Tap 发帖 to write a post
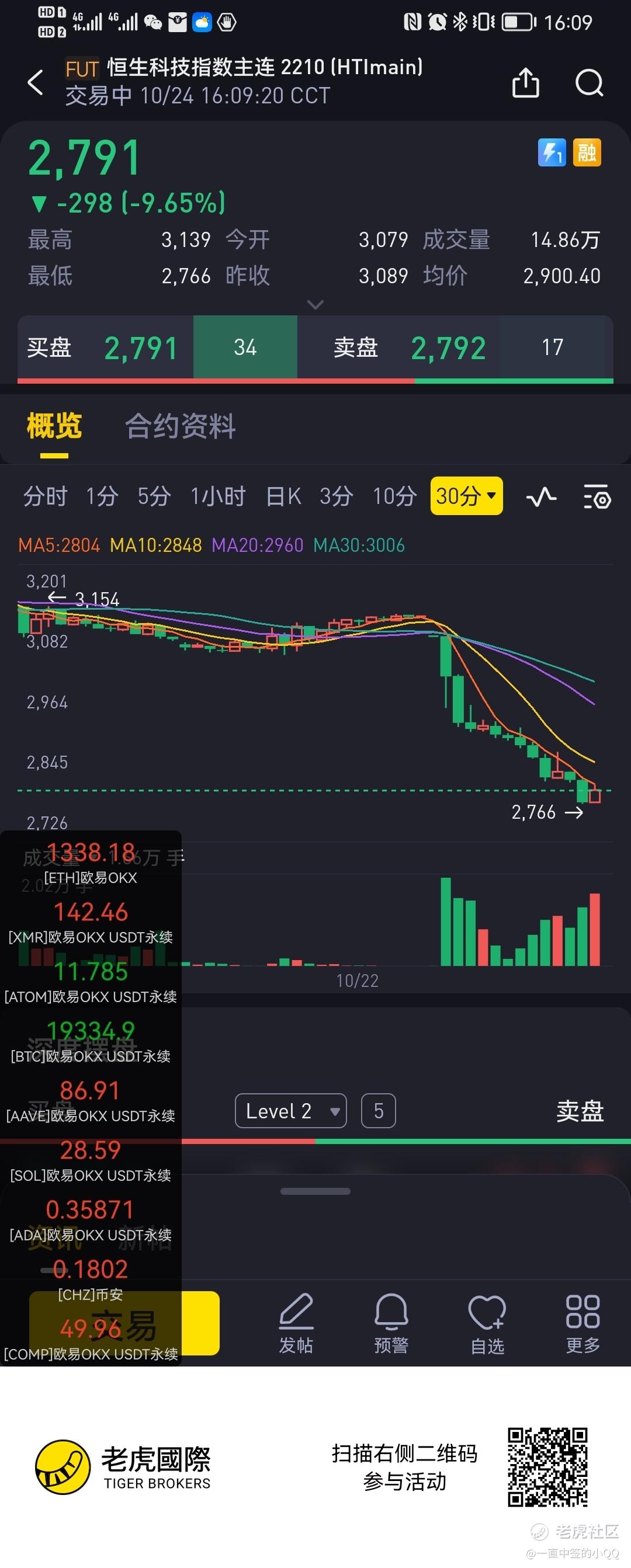 tap(296, 1324)
